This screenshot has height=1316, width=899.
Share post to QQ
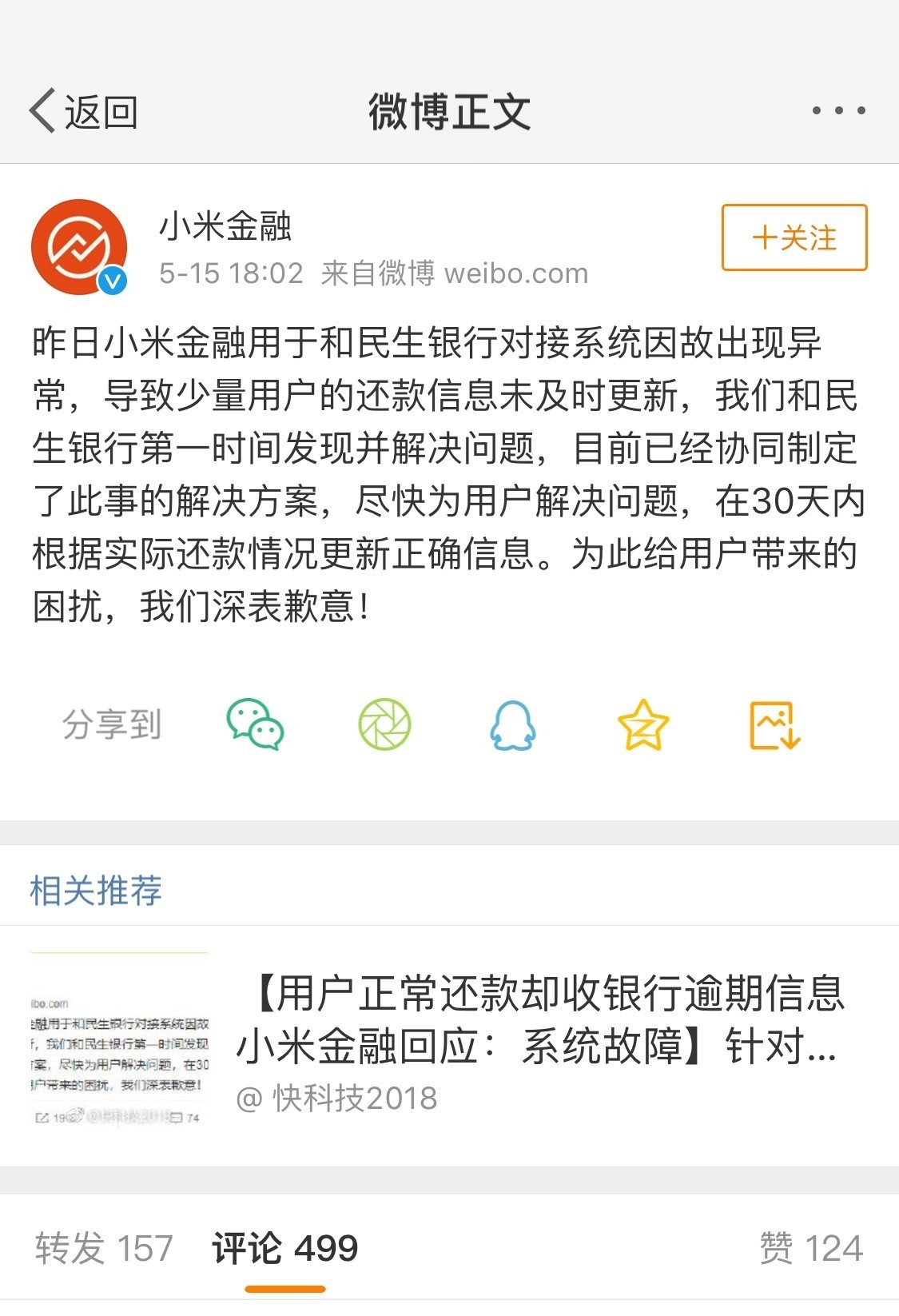512,724
